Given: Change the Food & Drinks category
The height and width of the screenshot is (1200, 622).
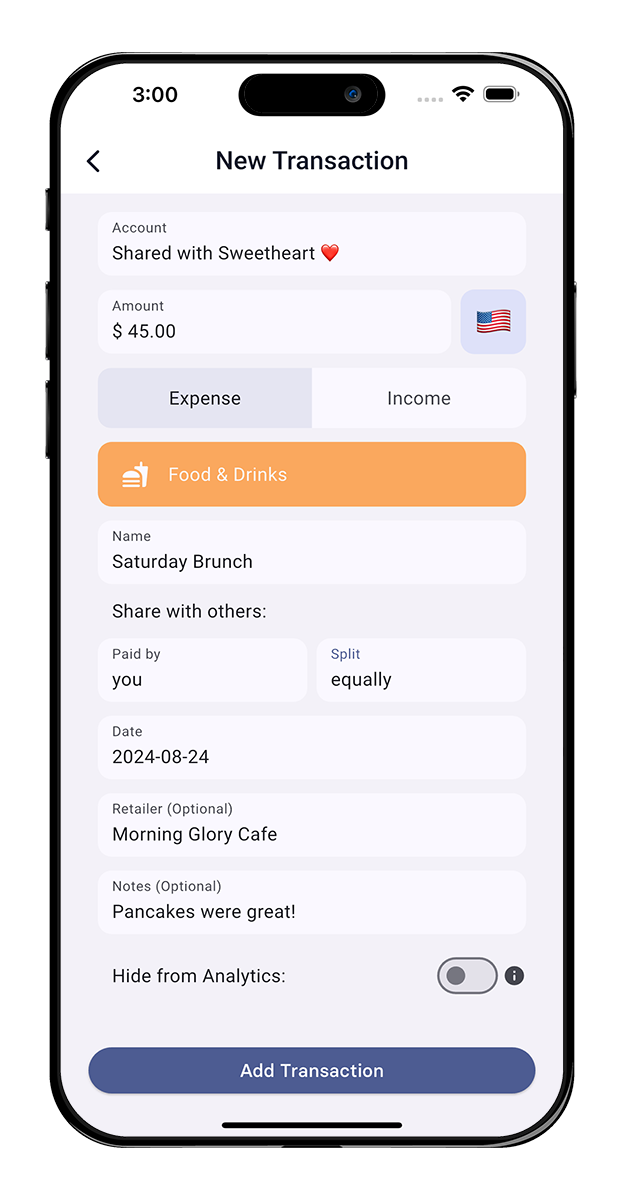Looking at the screenshot, I should point(311,474).
